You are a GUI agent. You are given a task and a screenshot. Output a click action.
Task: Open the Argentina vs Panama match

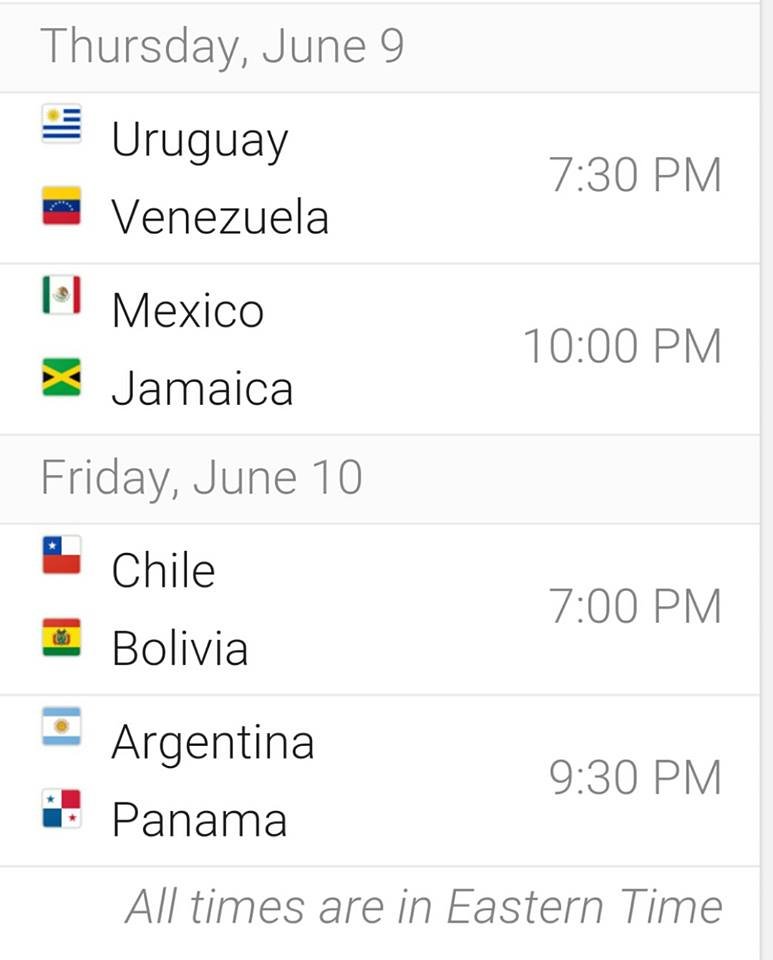pos(380,780)
